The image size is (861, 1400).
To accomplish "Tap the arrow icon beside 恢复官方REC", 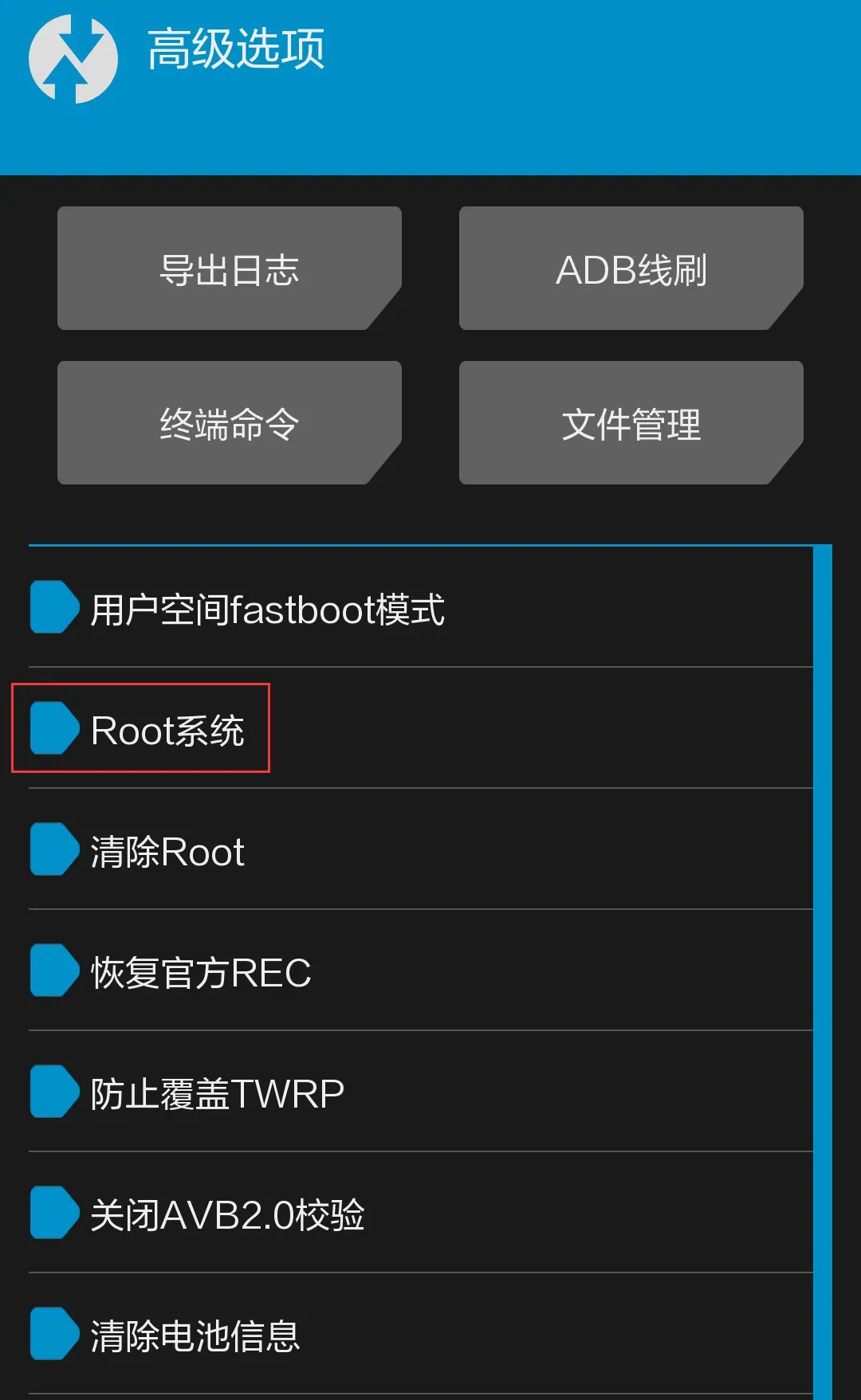I will 52,971.
